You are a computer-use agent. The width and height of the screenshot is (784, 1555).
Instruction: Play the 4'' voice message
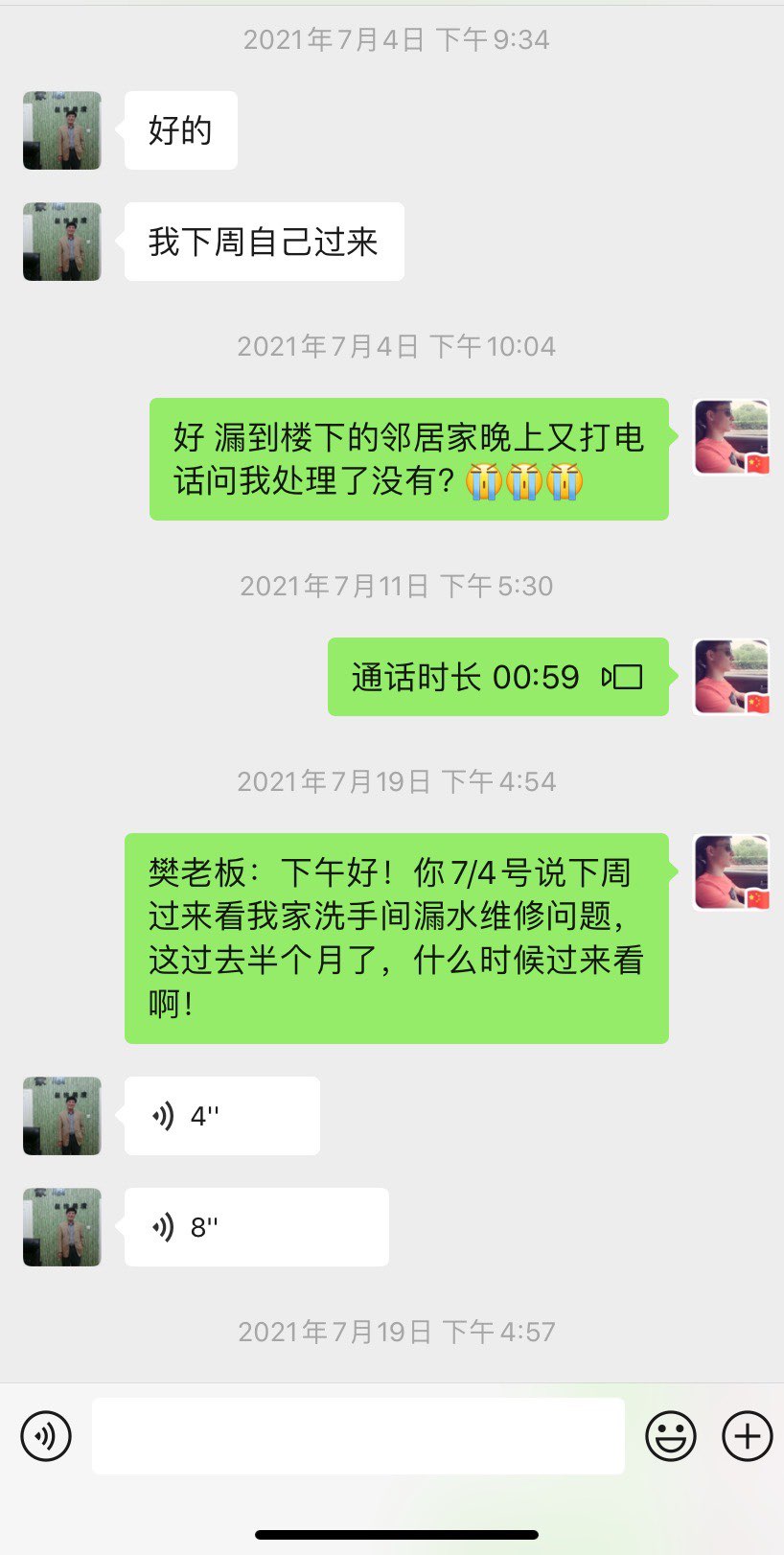click(x=221, y=1116)
